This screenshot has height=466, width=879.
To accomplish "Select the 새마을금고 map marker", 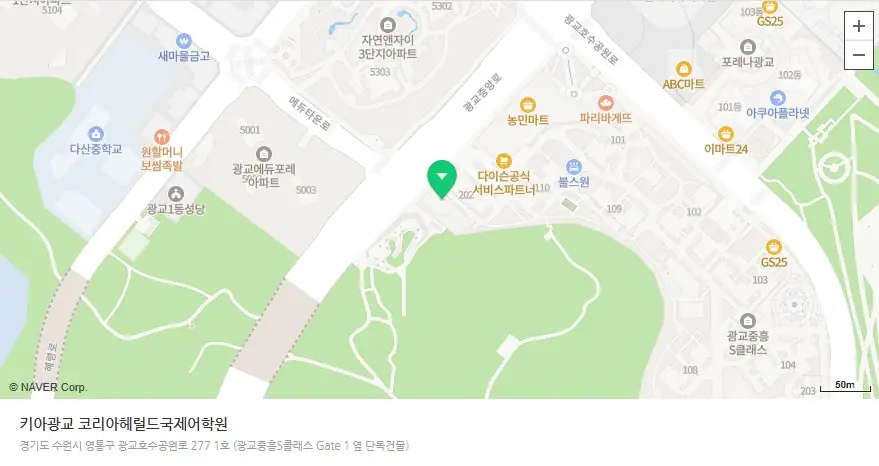I will (x=183, y=41).
